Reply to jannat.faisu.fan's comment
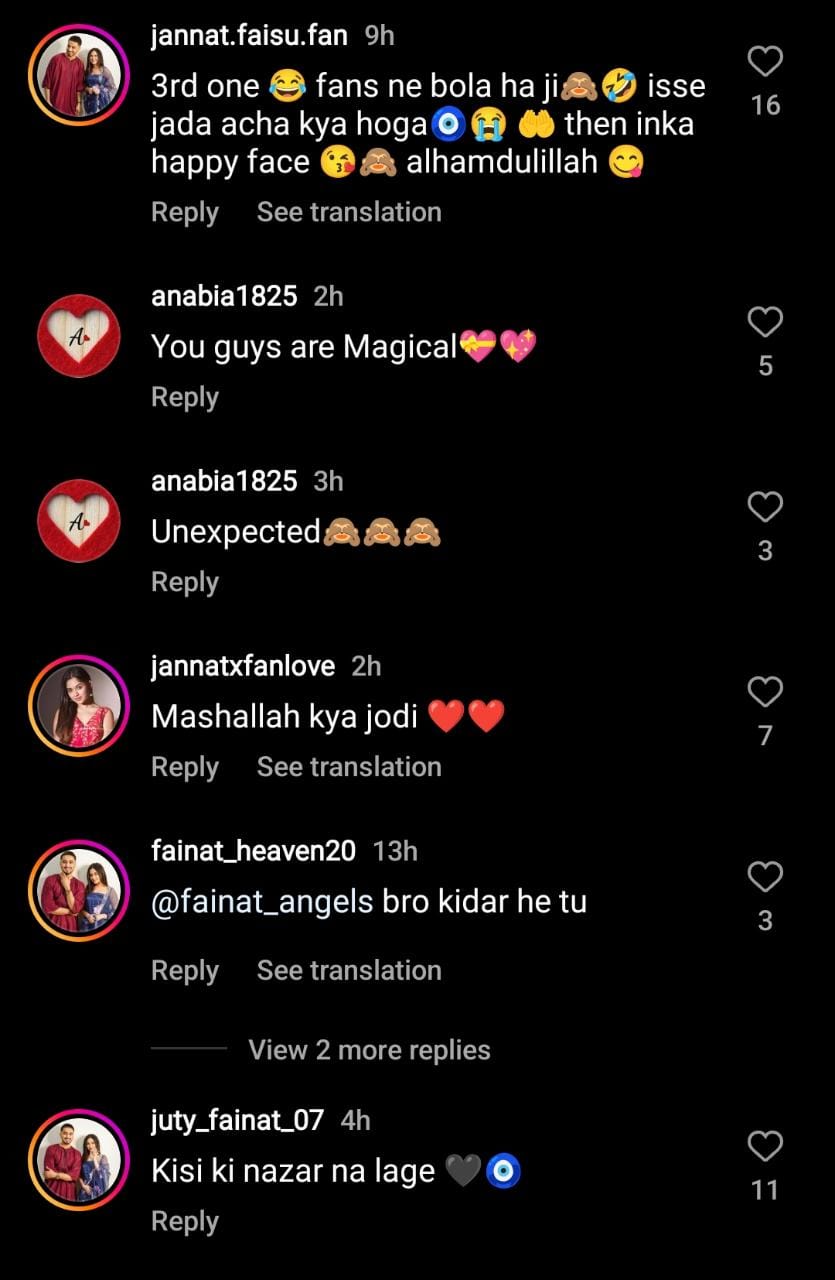This screenshot has height=1280, width=835. pos(184,212)
